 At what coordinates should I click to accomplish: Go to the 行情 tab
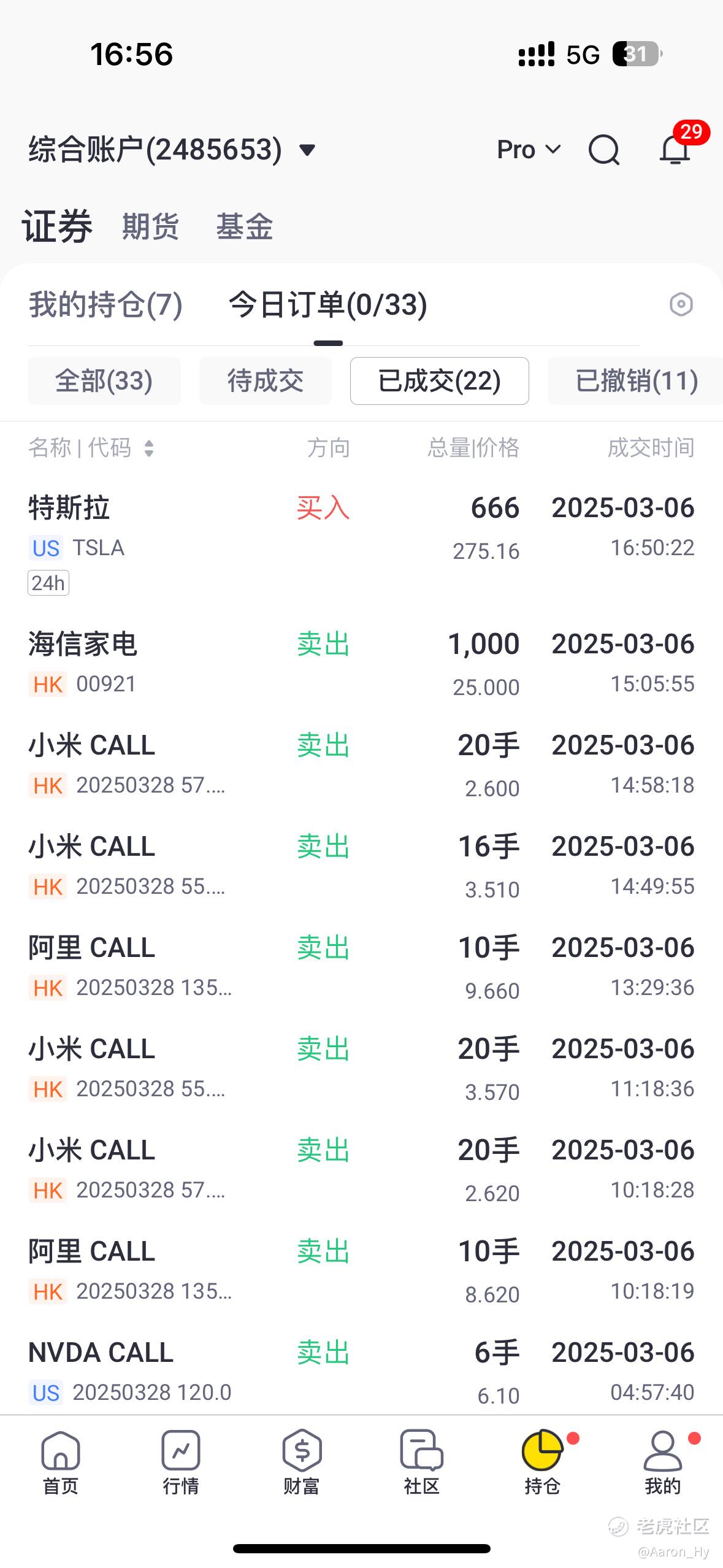pyautogui.click(x=181, y=1463)
